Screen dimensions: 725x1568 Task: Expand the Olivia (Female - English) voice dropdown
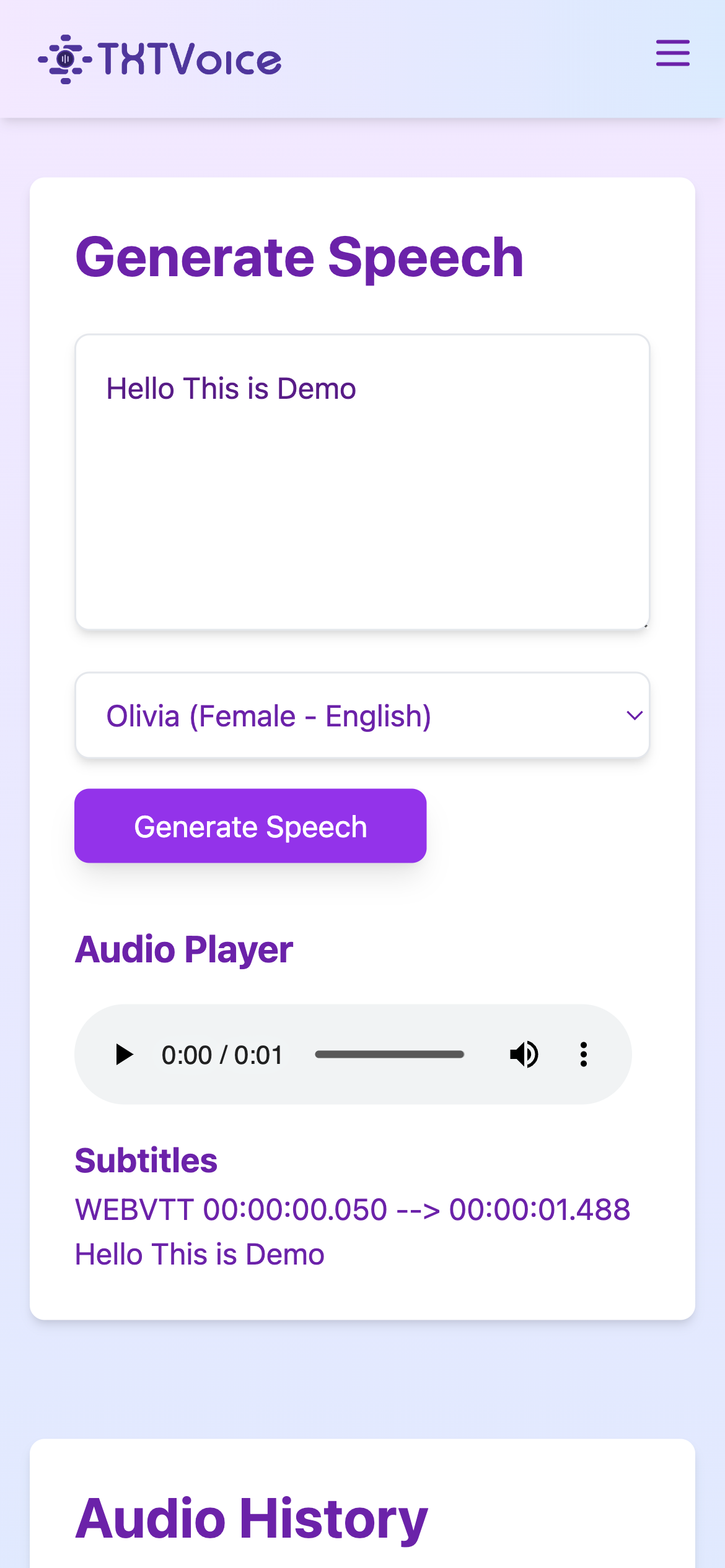pos(362,715)
